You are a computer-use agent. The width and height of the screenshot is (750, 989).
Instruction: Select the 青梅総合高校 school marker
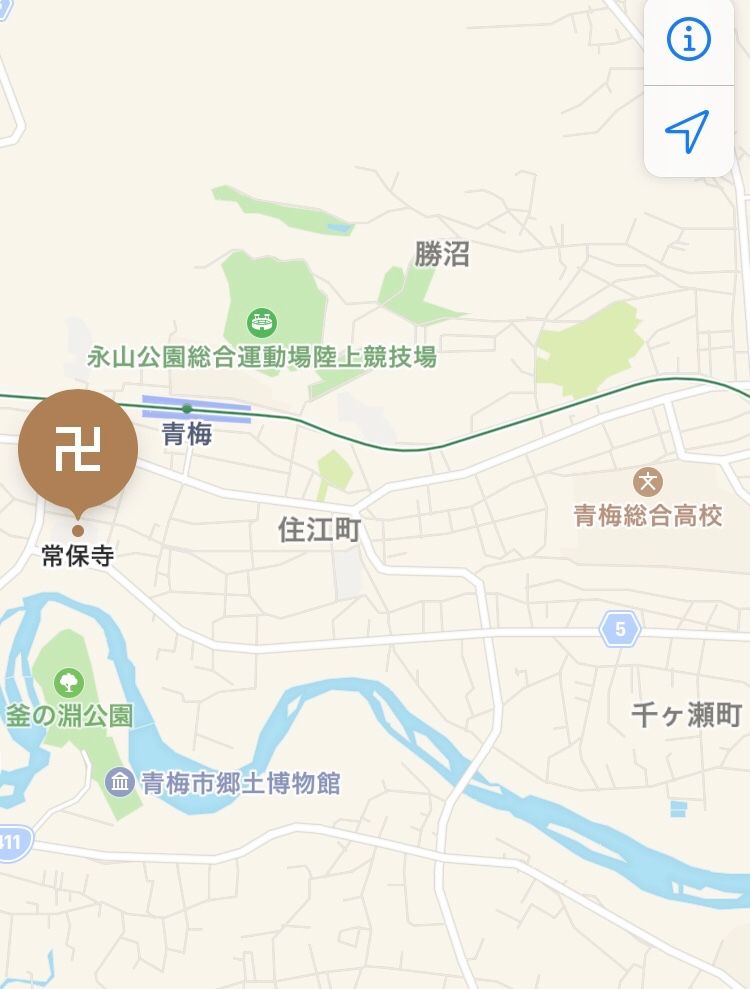pos(649,483)
